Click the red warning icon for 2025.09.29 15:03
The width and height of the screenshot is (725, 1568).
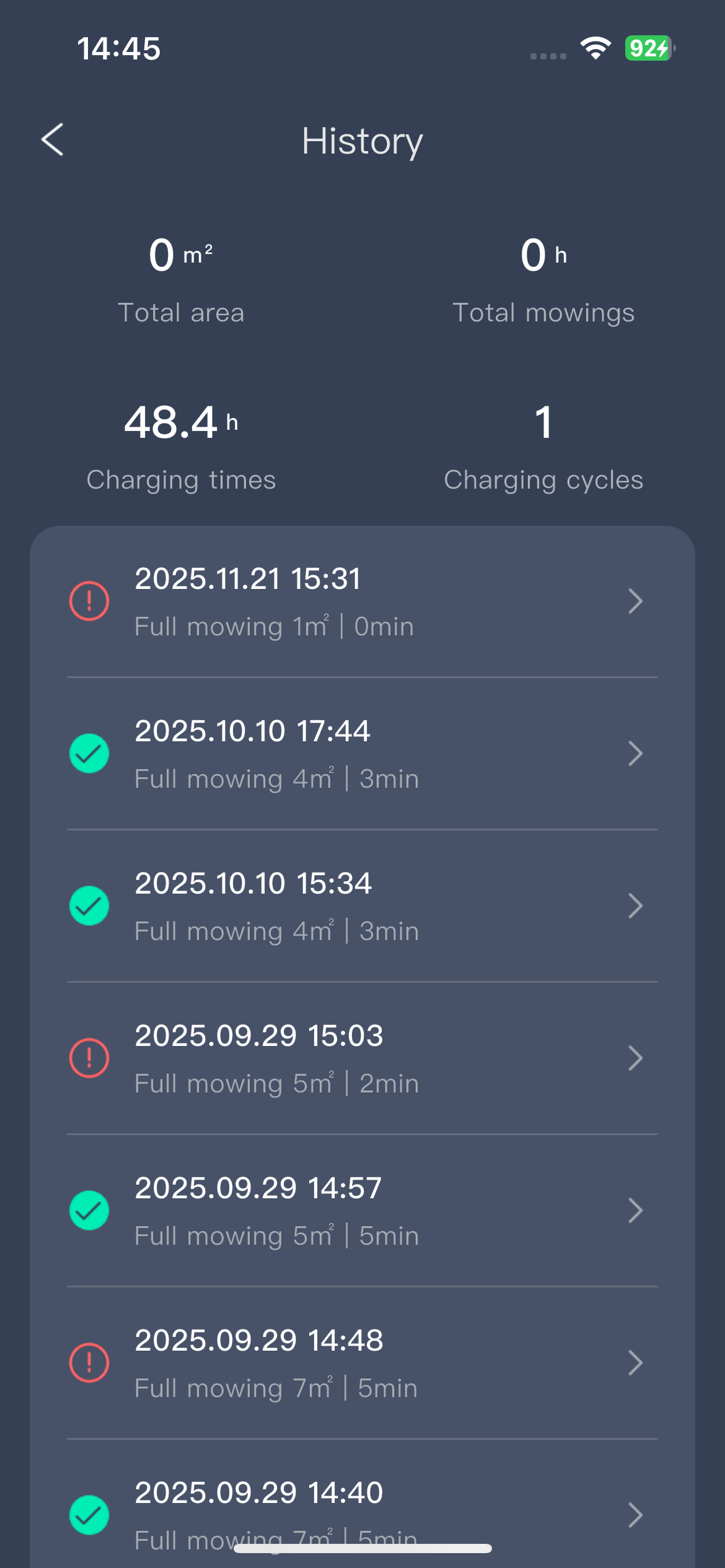click(89, 1058)
